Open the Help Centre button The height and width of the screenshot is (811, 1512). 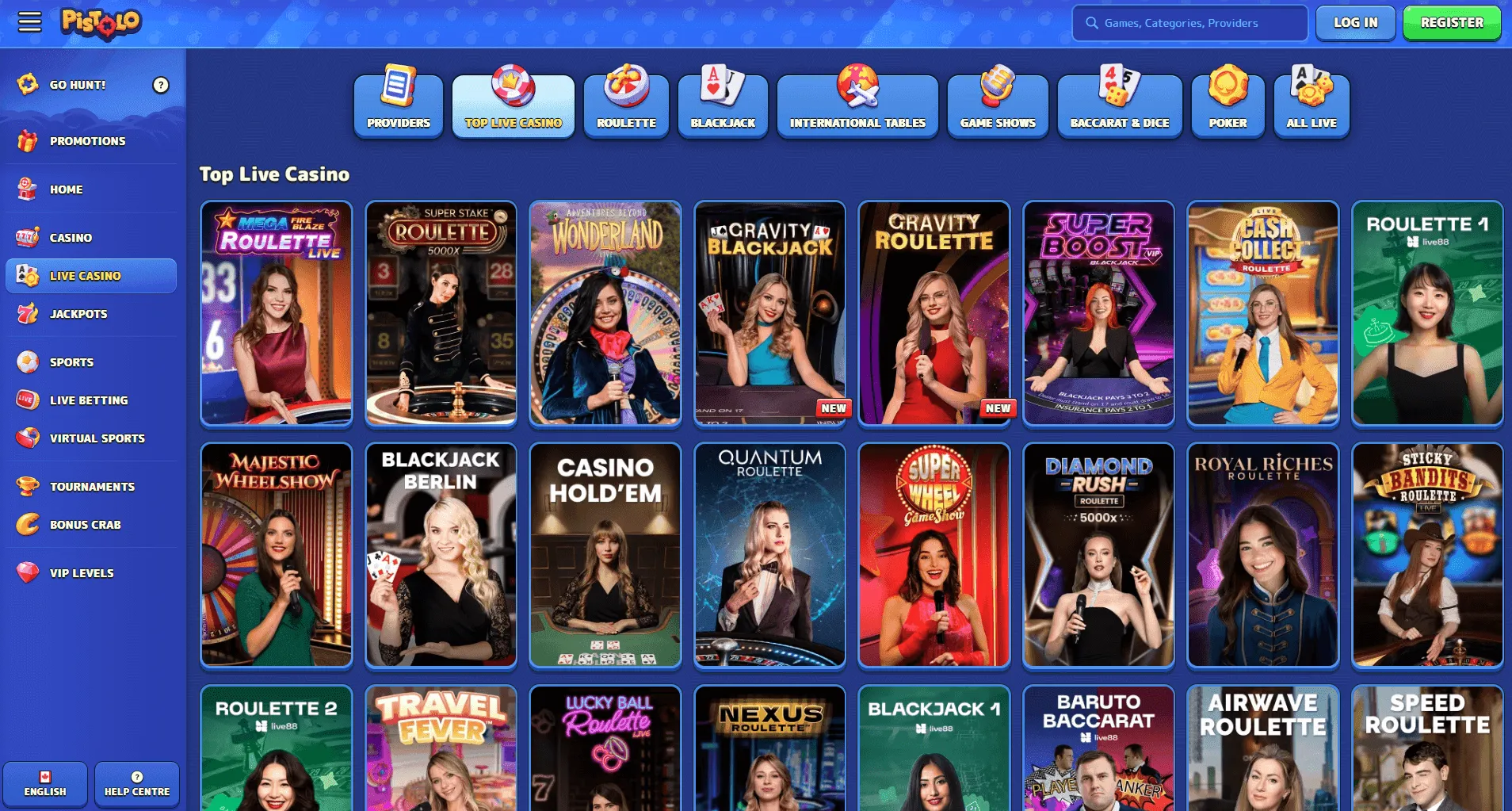point(137,783)
